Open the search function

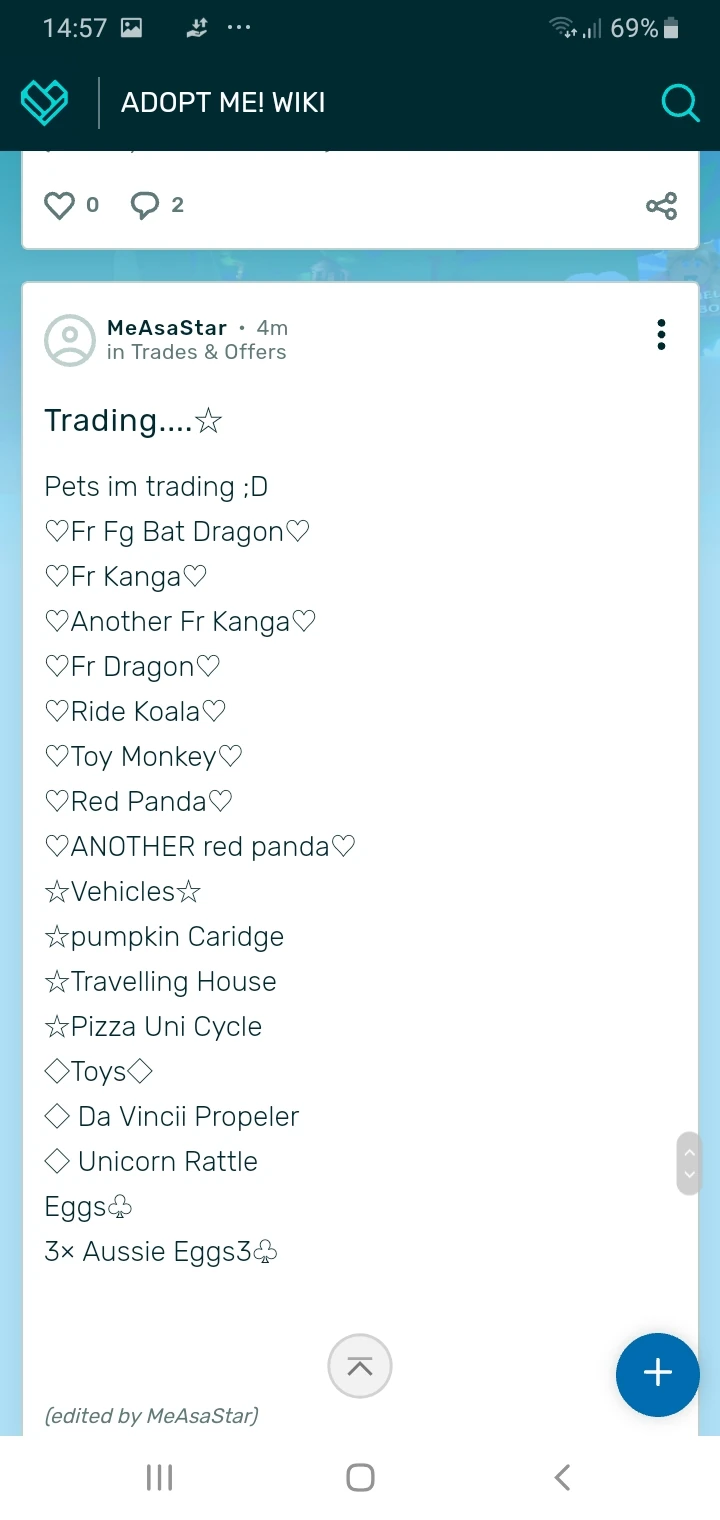tap(680, 102)
